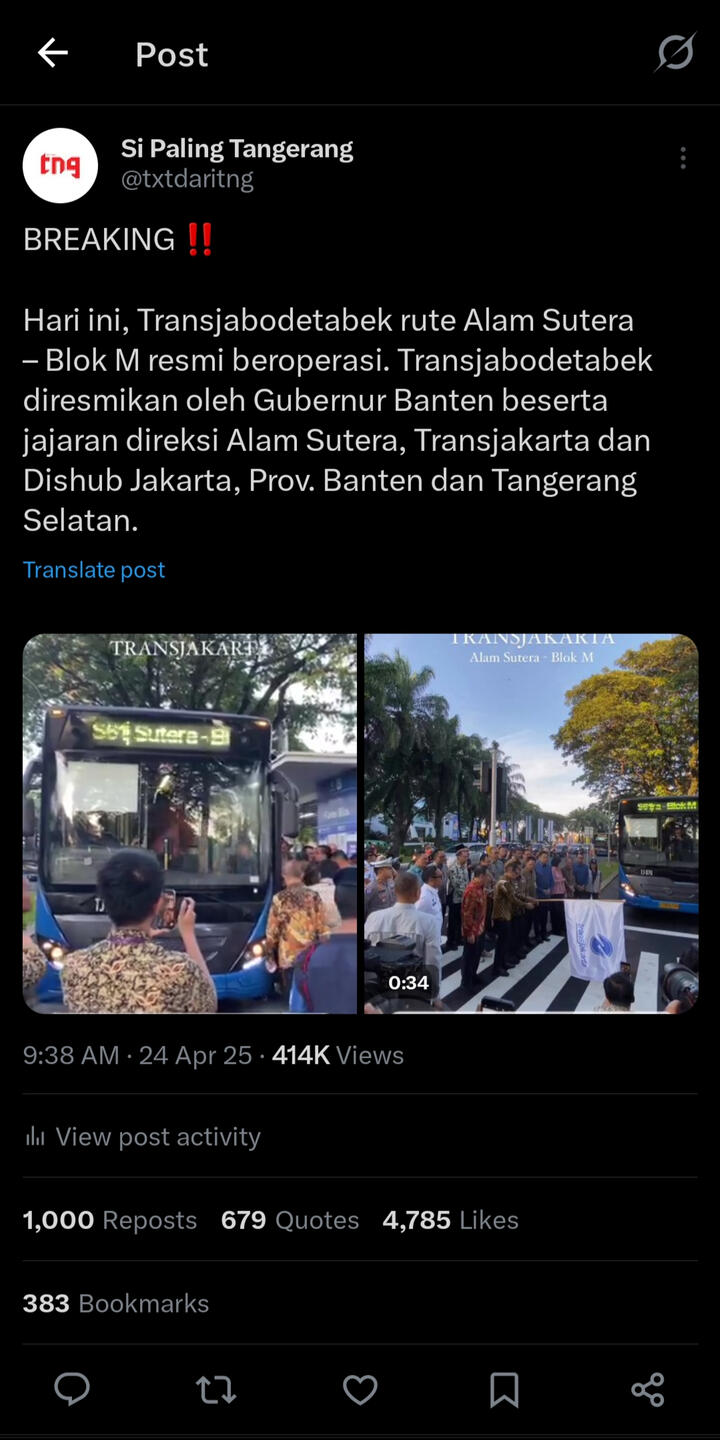Screen dimensions: 720x1440
Task: Open the bus photo on the left
Action: [x=190, y=823]
